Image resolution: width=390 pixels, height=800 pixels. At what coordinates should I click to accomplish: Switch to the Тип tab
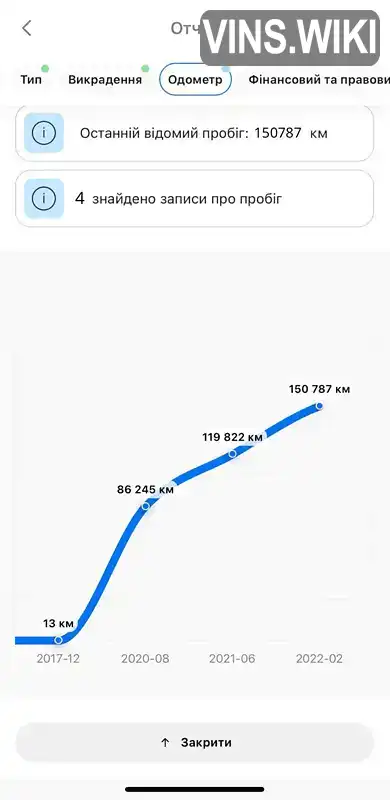32,80
